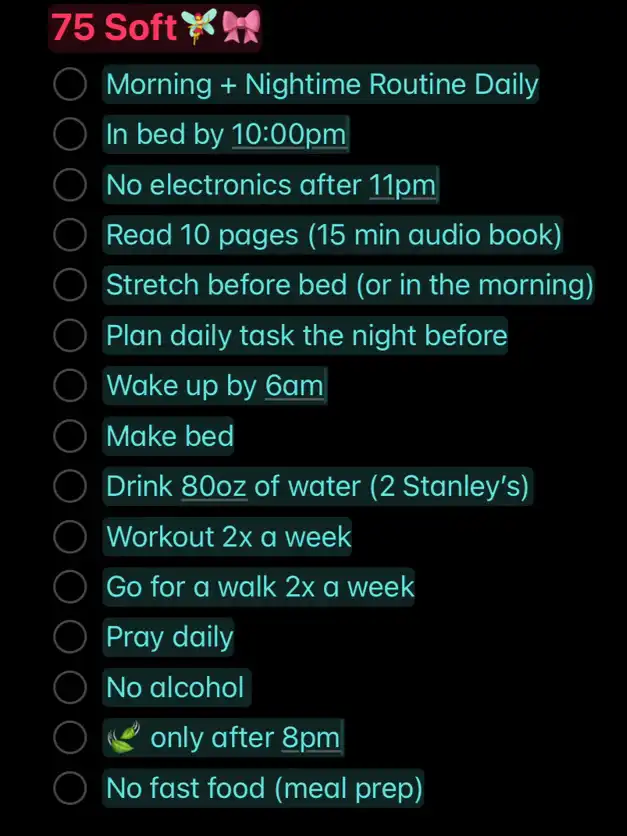This screenshot has width=627, height=836.
Task: Mark Pray daily as complete
Action: click(69, 637)
